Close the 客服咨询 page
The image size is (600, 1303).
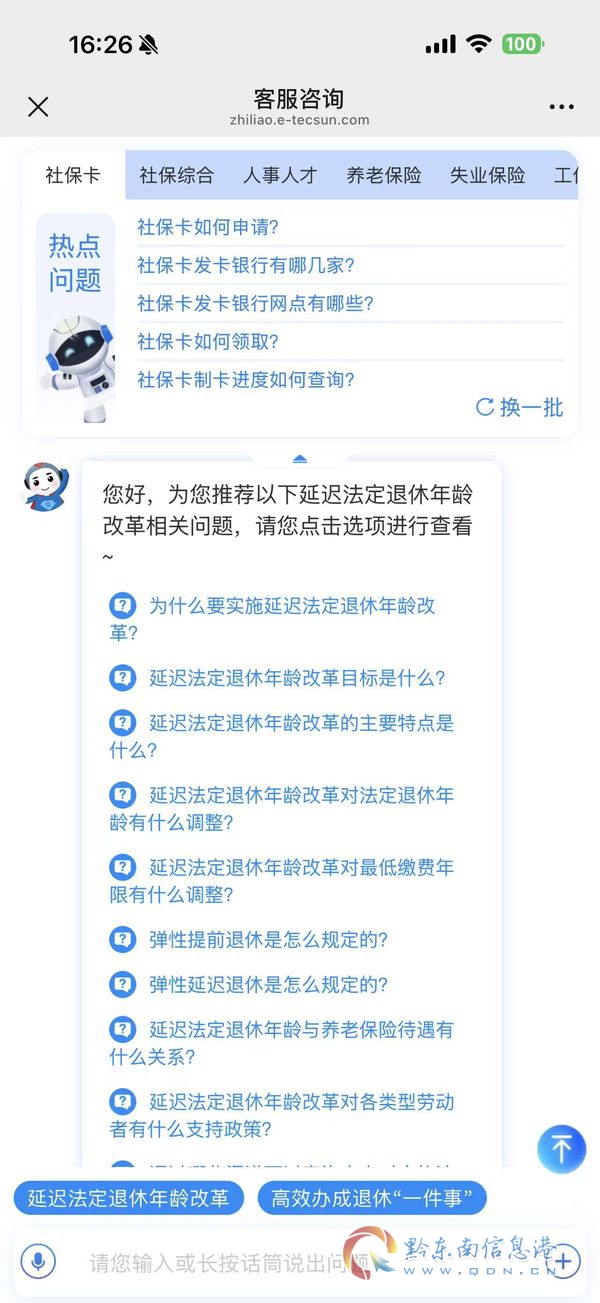38,107
